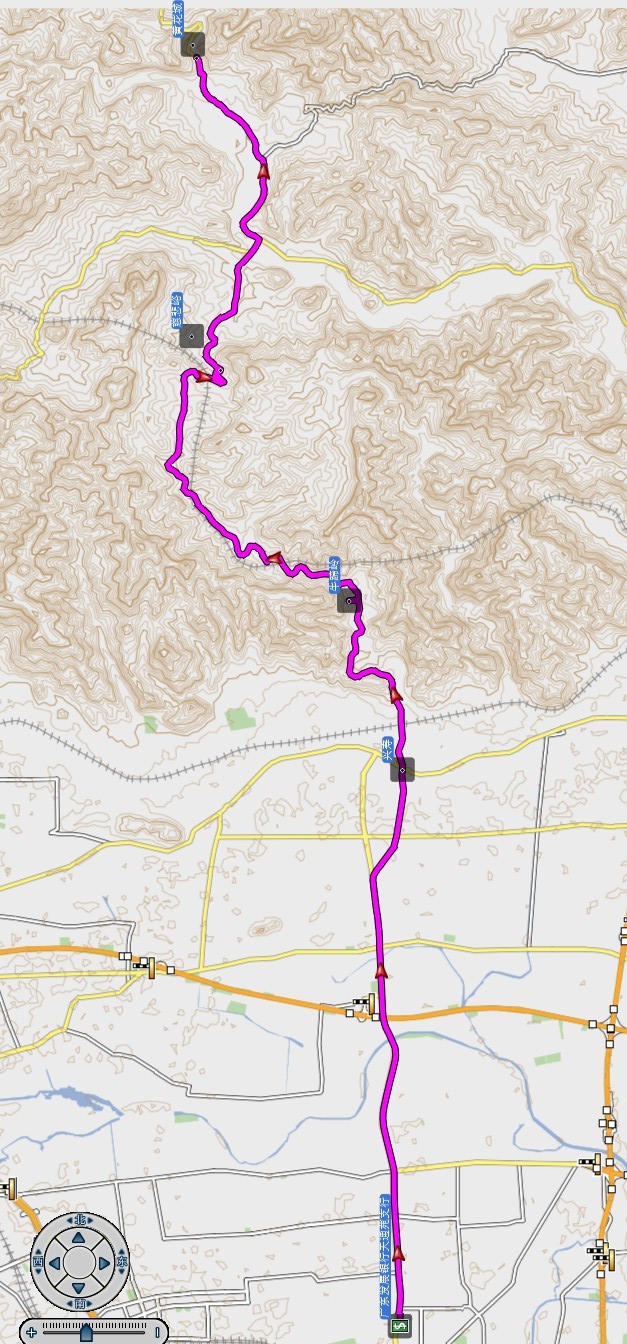Tap the 南 south label on compass
This screenshot has width=627, height=1344.
coord(79,1304)
